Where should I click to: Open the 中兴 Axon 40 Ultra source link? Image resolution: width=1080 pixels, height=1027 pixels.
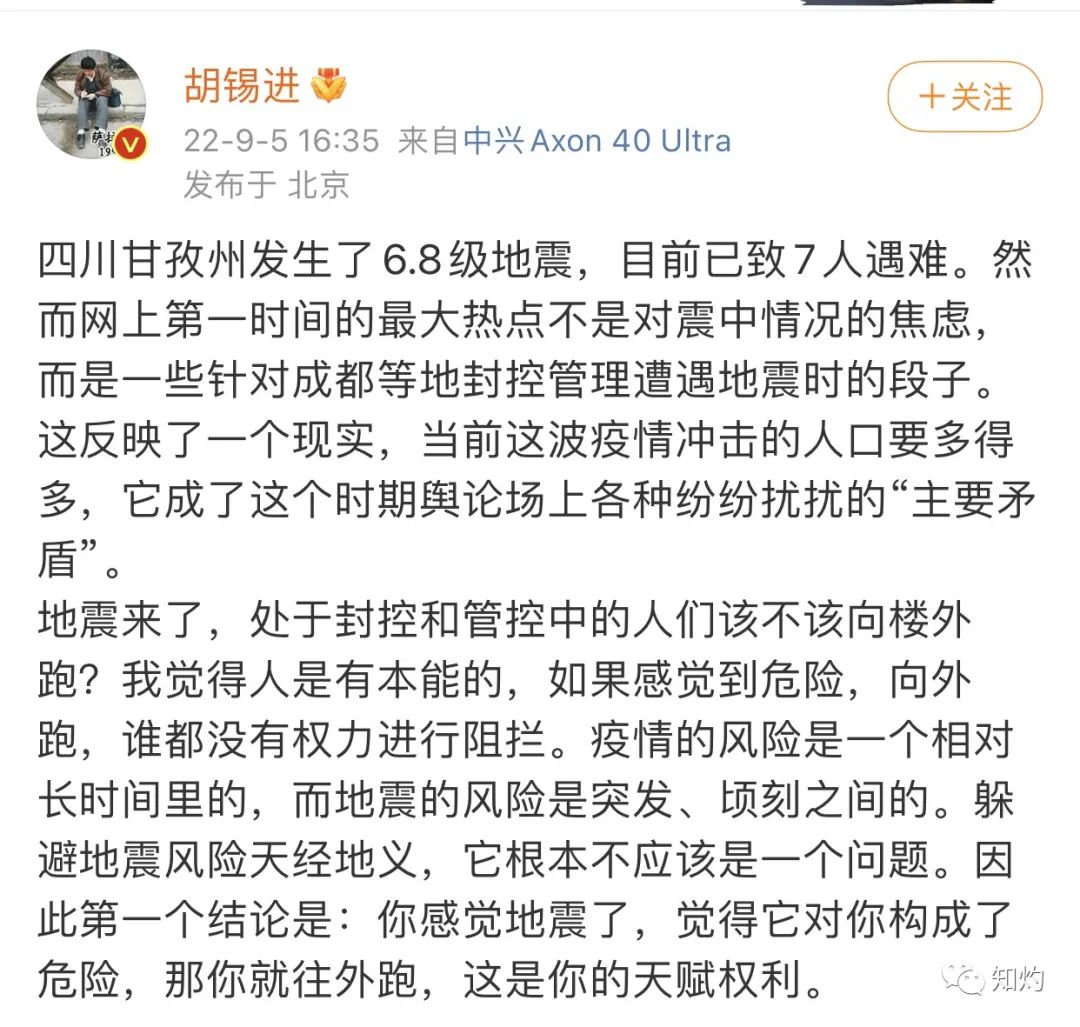click(596, 140)
